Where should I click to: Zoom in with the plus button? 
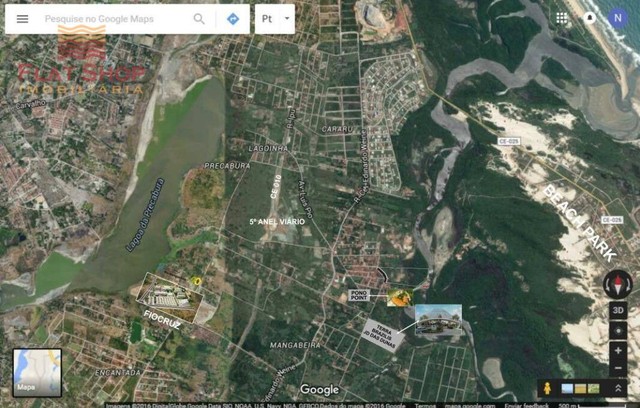pos(618,350)
